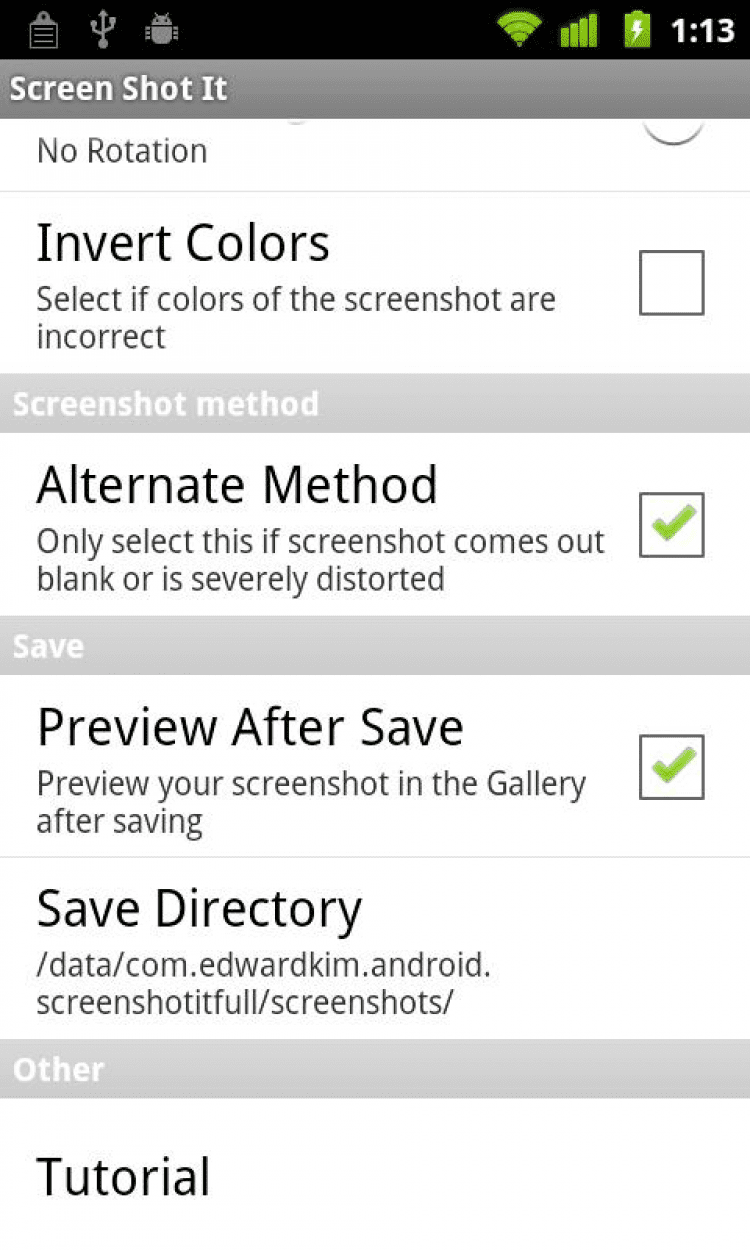The width and height of the screenshot is (750, 1250).
Task: Uncheck the Alternate Method option
Action: (672, 524)
